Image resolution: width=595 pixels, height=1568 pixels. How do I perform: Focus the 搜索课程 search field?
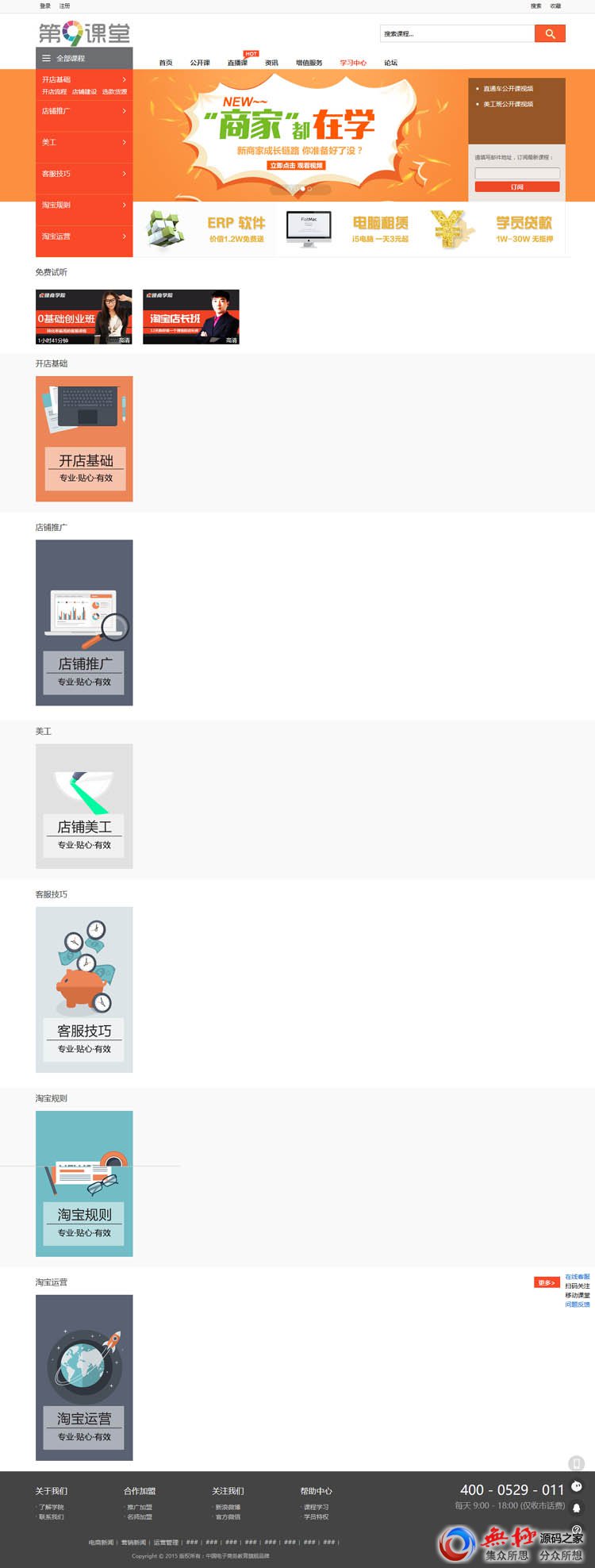457,33
